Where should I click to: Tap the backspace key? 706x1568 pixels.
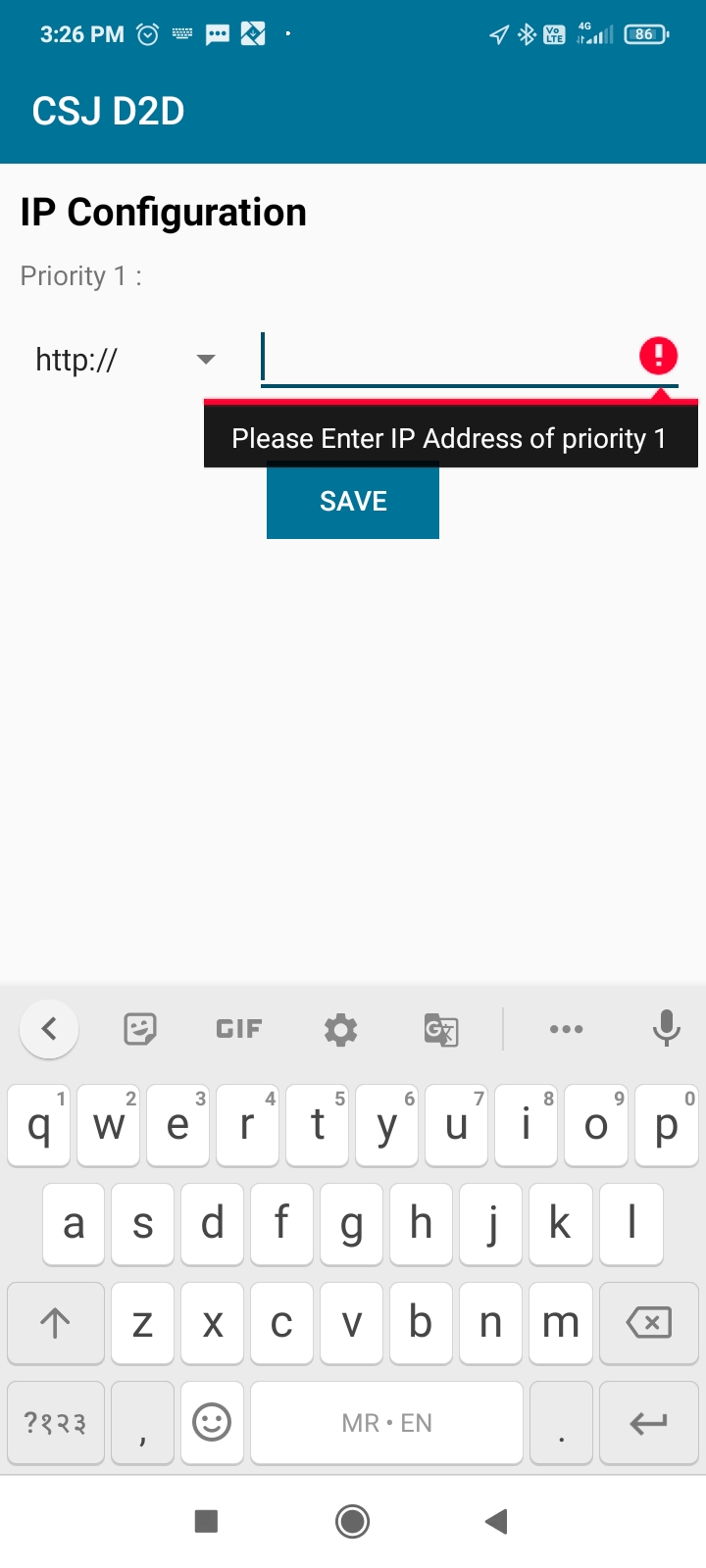point(648,1323)
